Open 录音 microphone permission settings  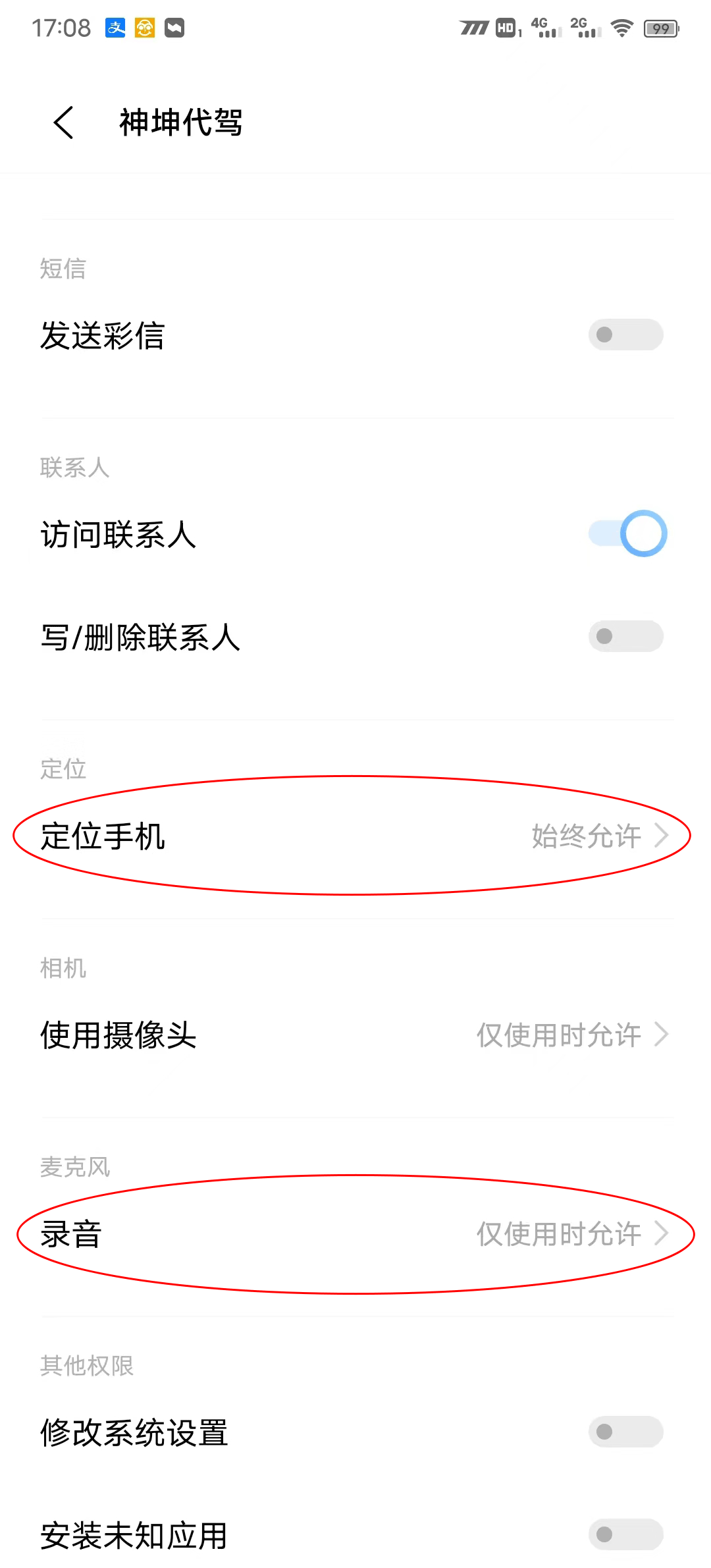(x=355, y=1234)
